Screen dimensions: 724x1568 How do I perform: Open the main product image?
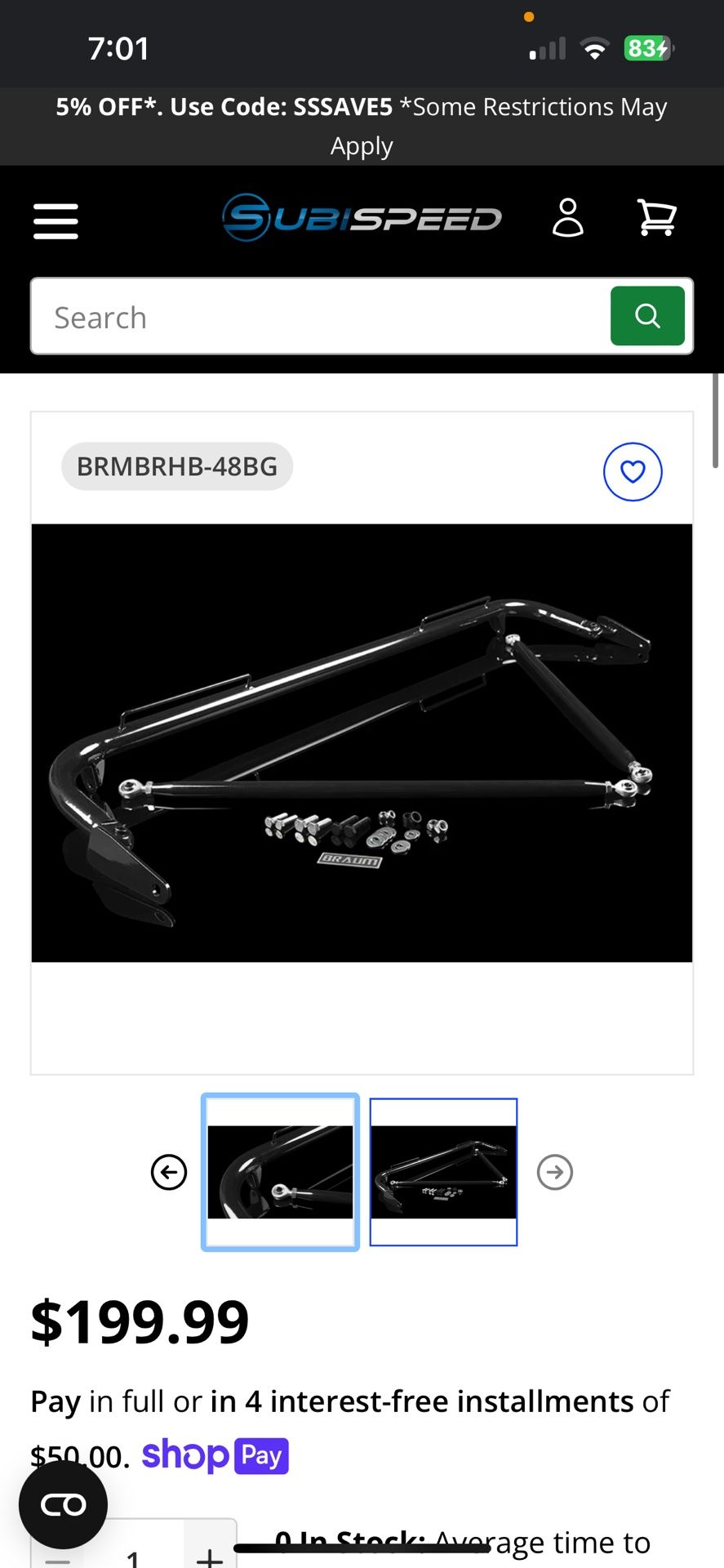pos(362,742)
